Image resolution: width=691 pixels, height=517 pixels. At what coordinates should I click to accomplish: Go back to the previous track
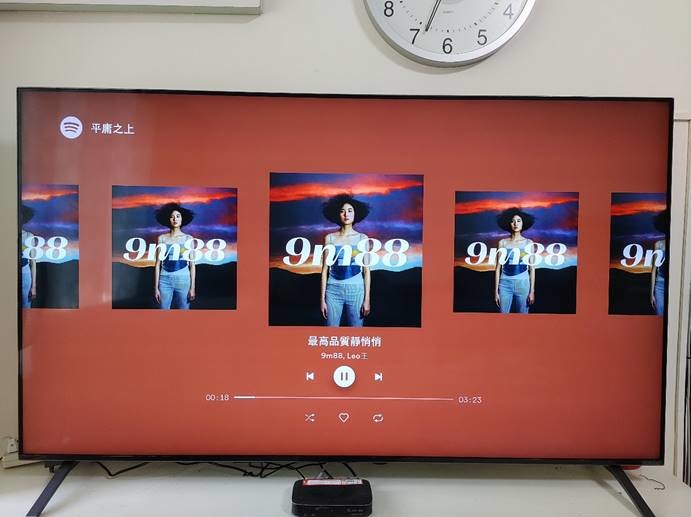point(310,376)
